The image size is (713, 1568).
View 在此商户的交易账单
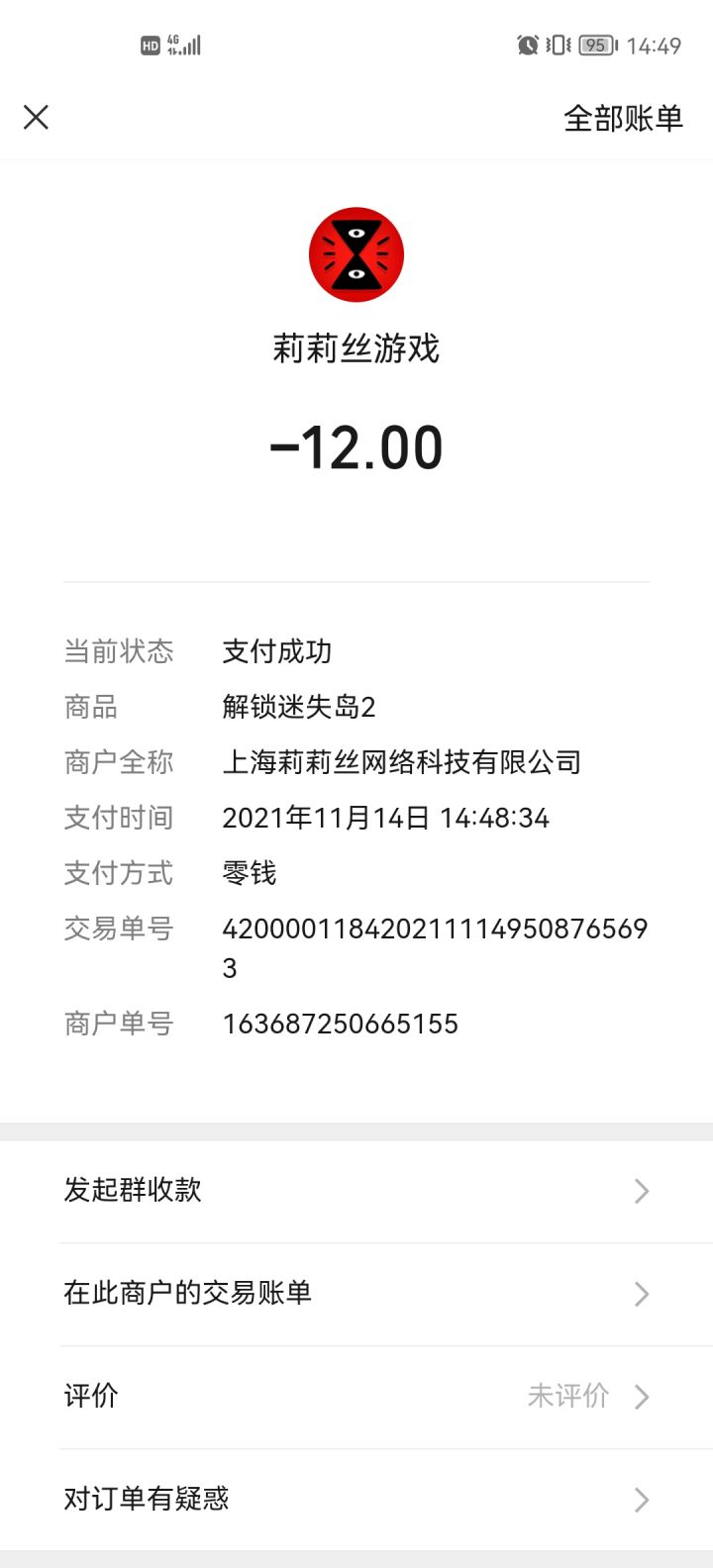coord(356,1294)
